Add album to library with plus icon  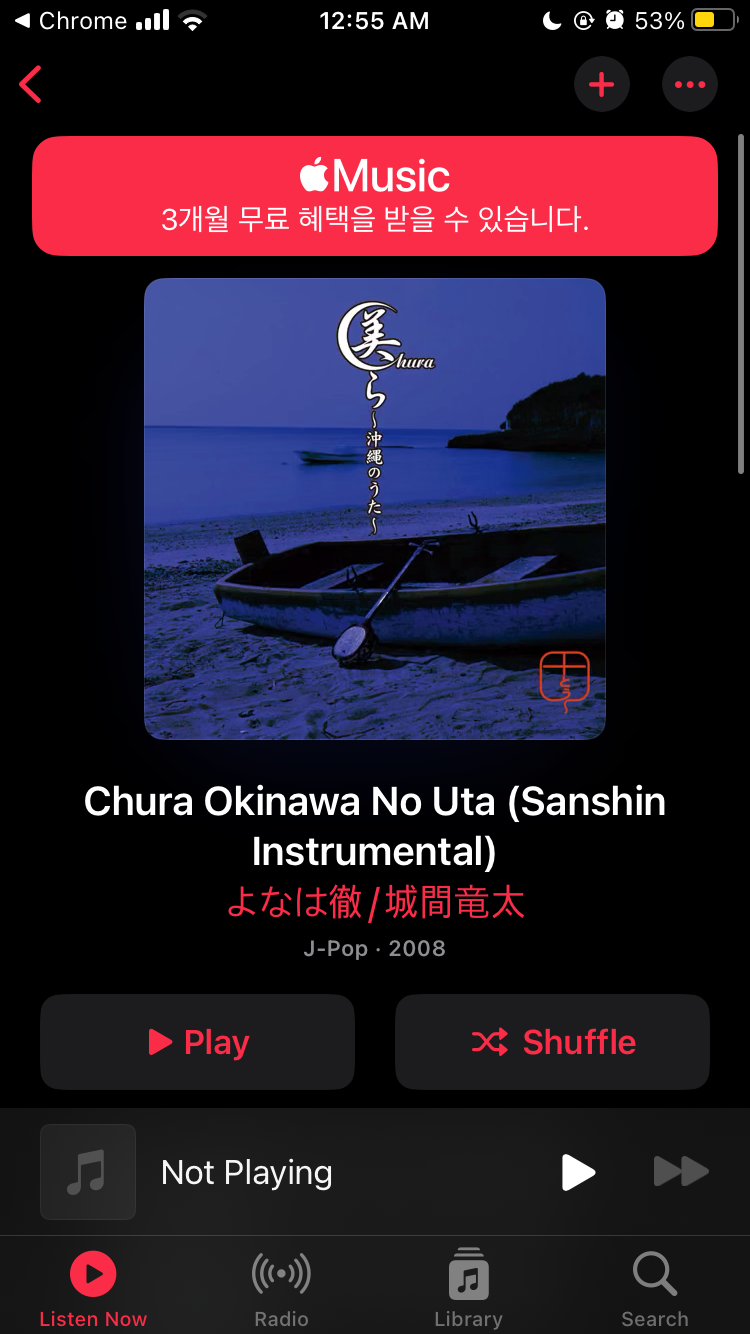(x=601, y=85)
